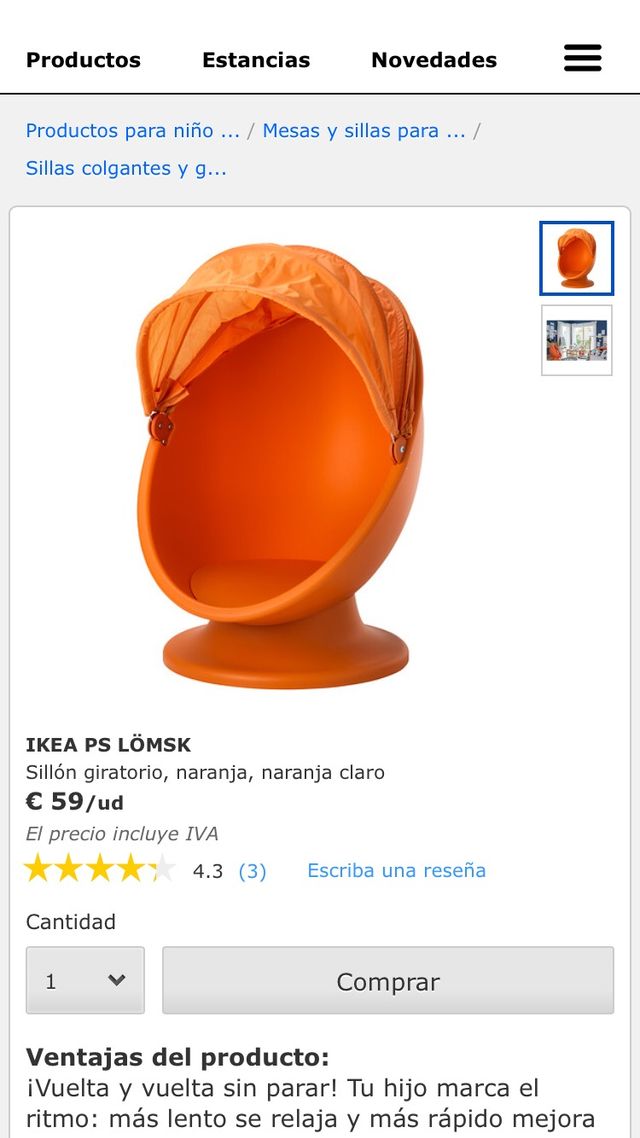Image resolution: width=640 pixels, height=1138 pixels.
Task: Tap 'Escriba una reseña'
Action: click(396, 870)
